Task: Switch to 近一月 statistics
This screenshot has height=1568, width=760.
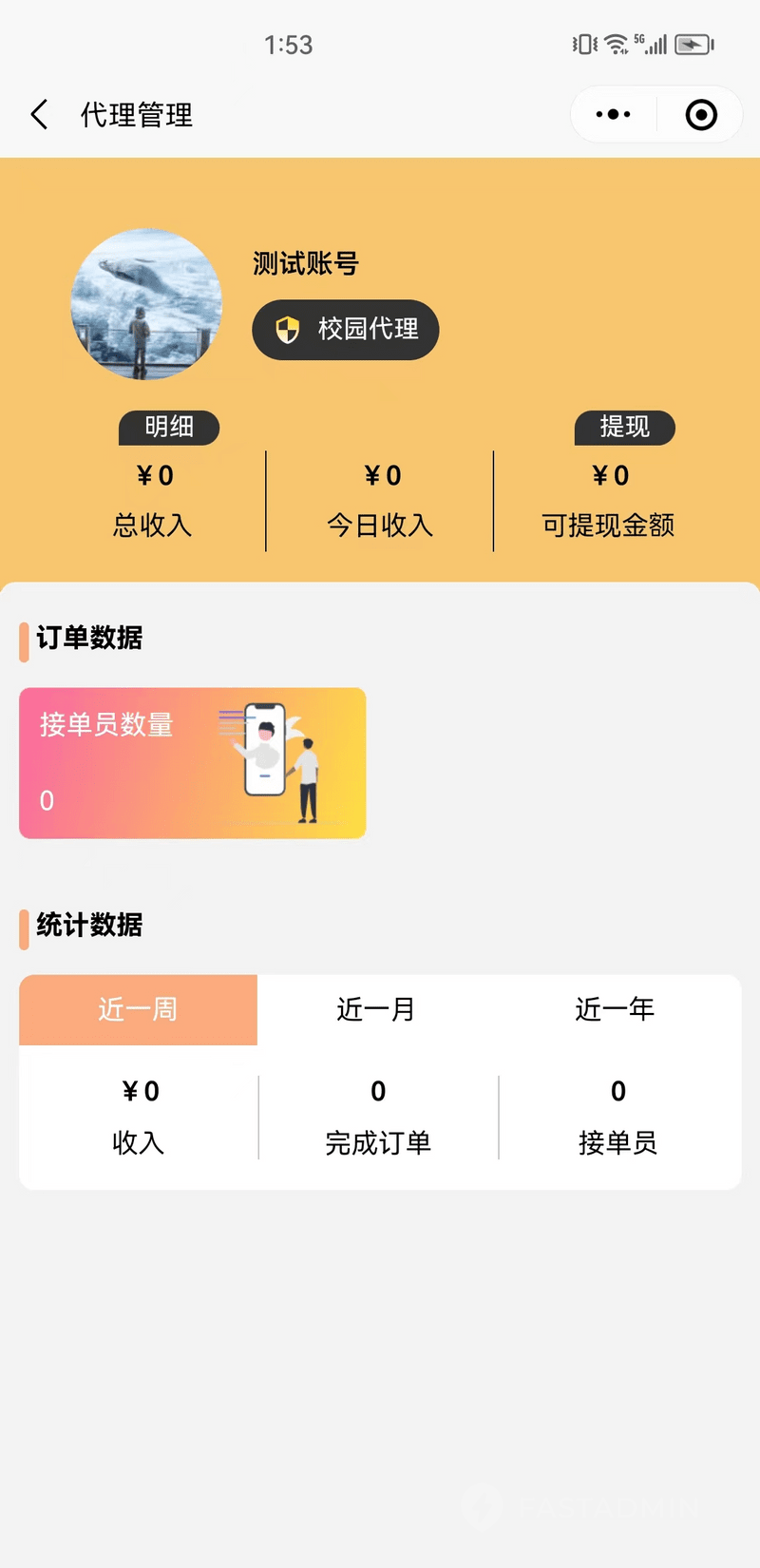Action: point(377,1009)
